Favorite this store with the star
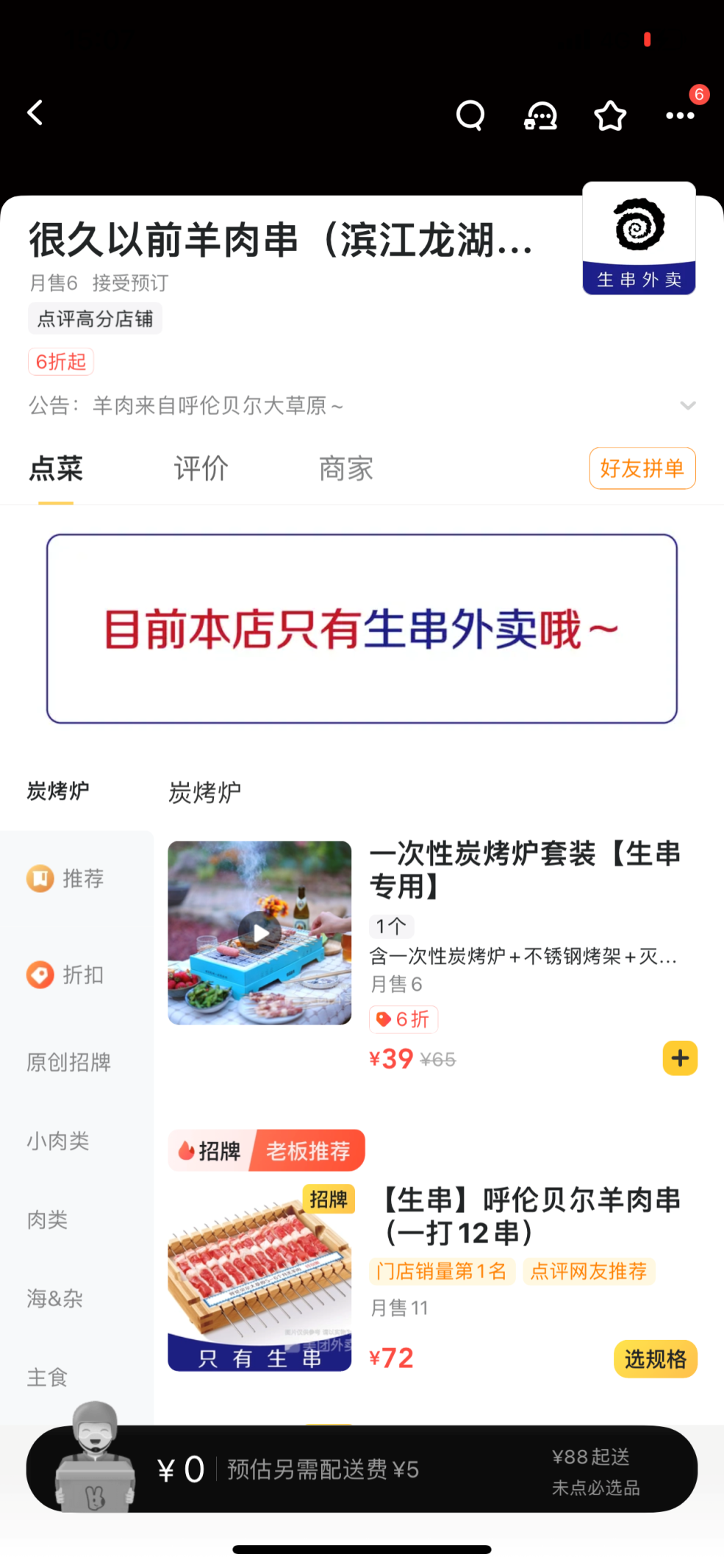The image size is (724, 1568). (x=610, y=115)
